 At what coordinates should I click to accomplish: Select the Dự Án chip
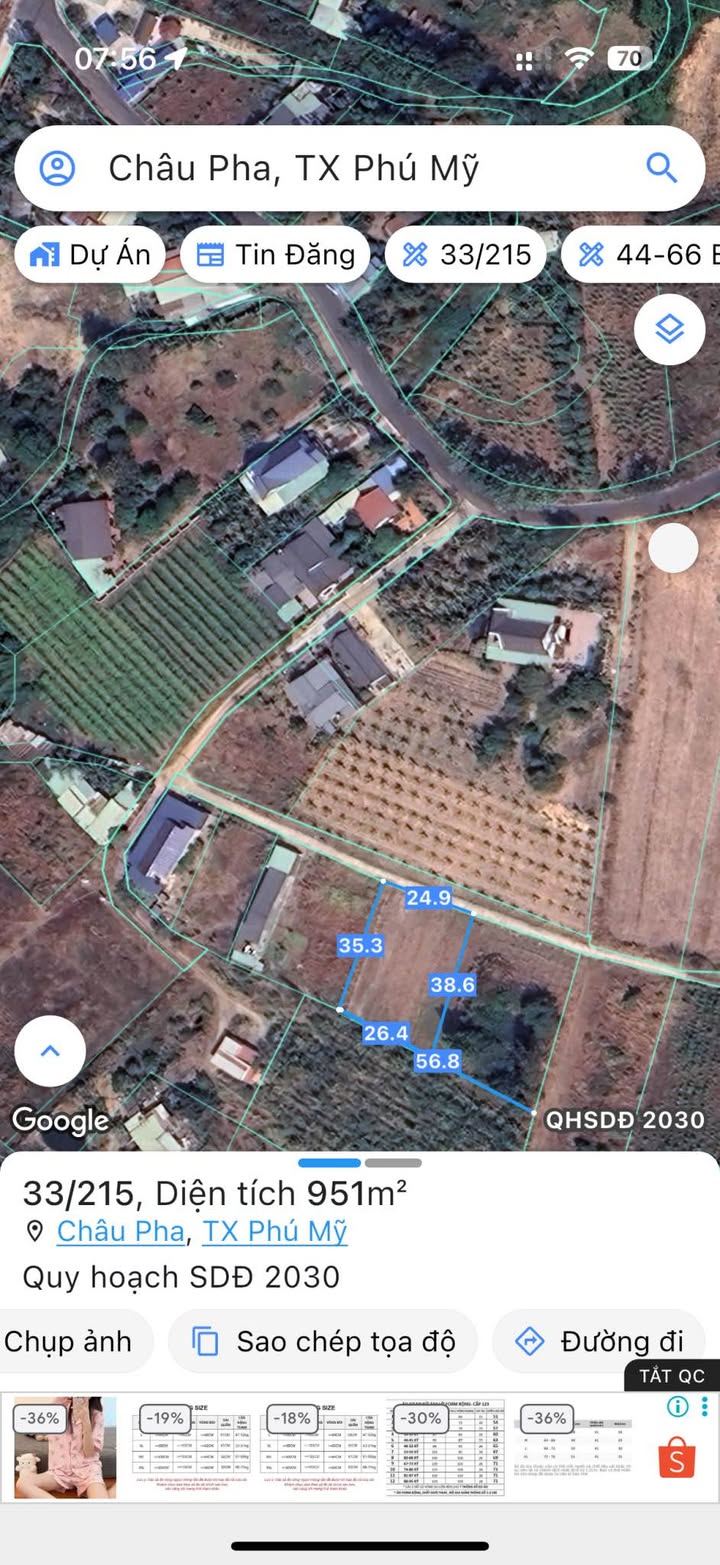coord(90,255)
